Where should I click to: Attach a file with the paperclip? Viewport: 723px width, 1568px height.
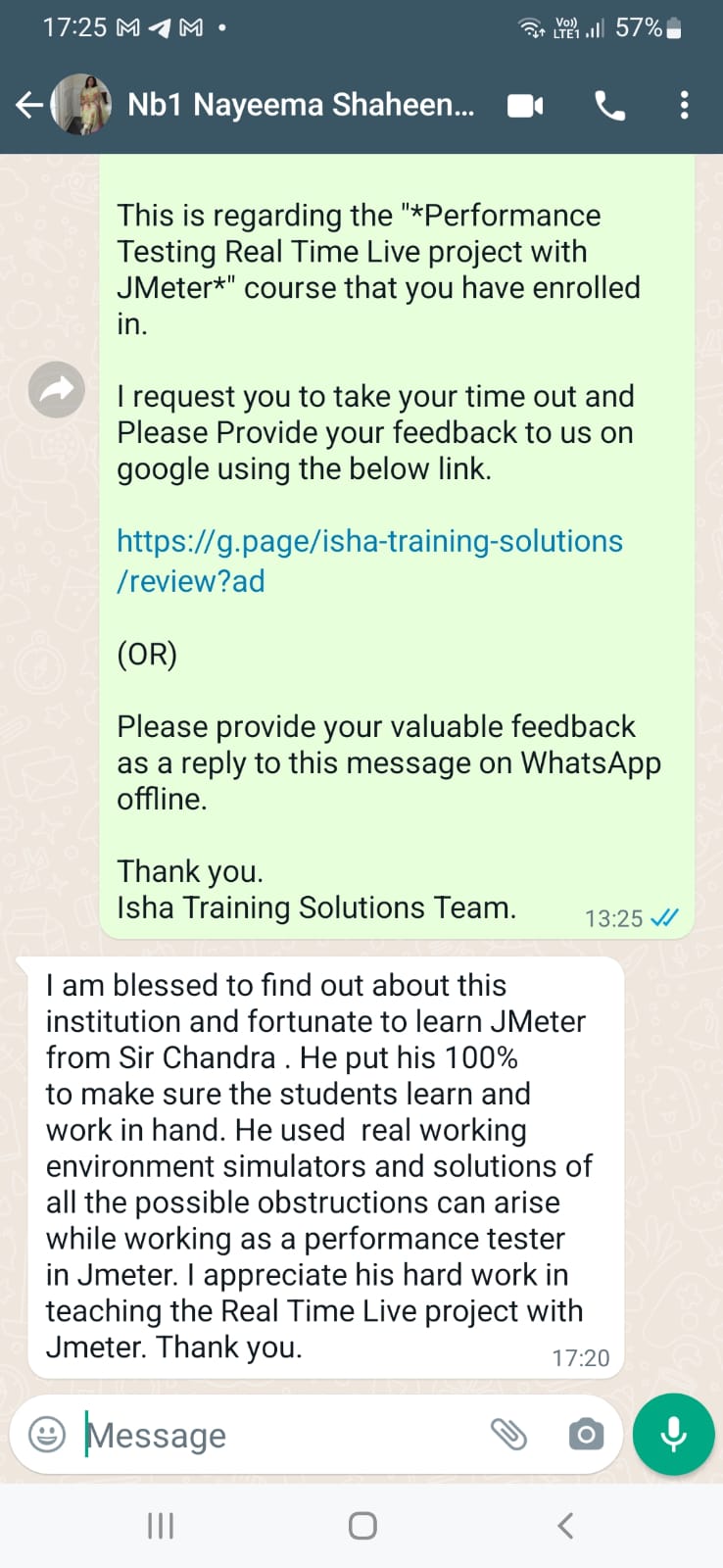pyautogui.click(x=508, y=1435)
